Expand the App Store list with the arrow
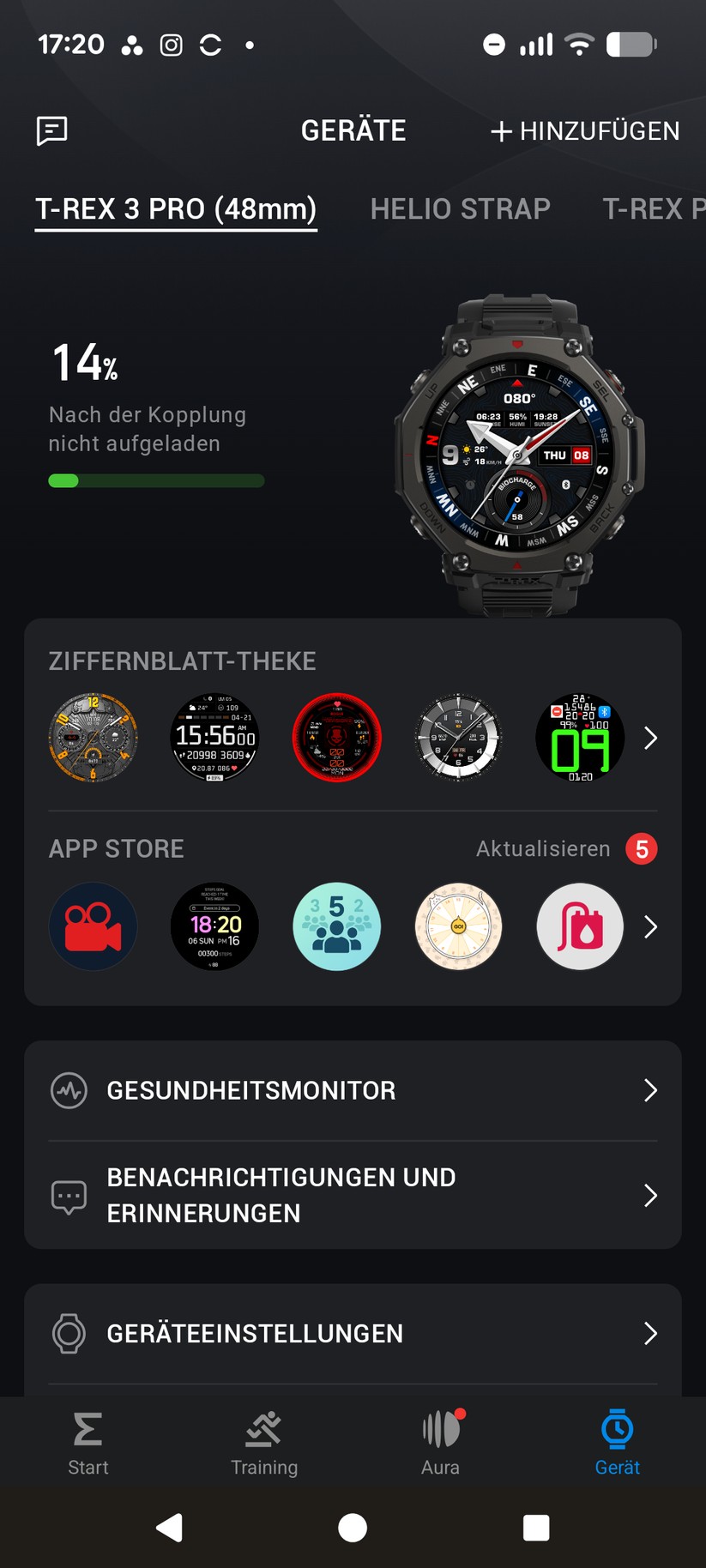The width and height of the screenshot is (706, 1568). tap(650, 926)
